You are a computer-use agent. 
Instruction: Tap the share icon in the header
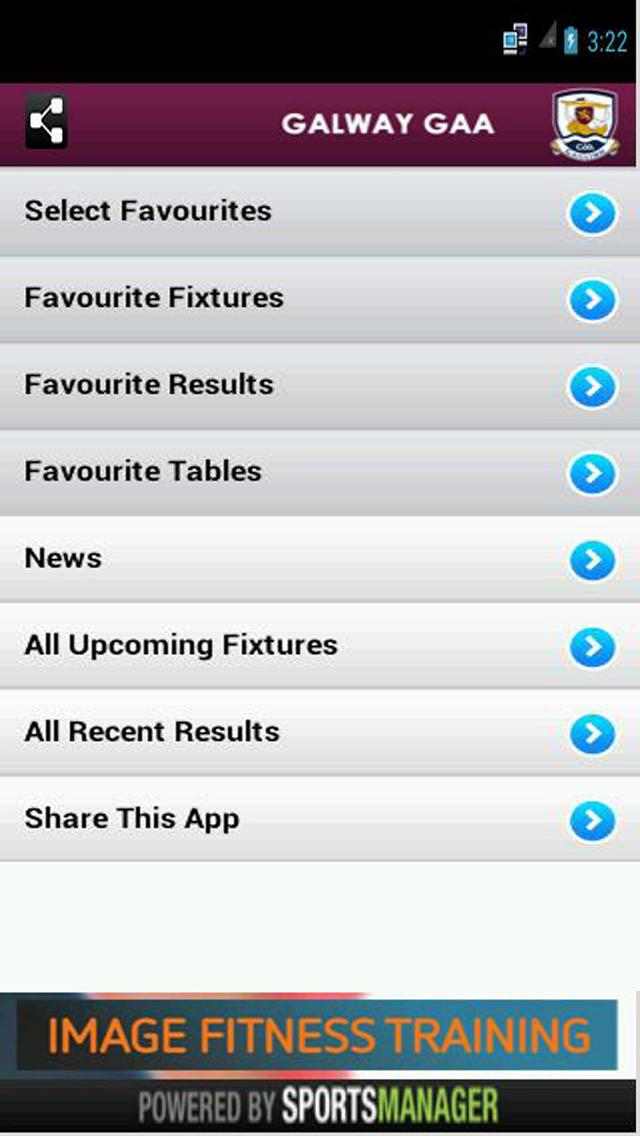point(46,124)
